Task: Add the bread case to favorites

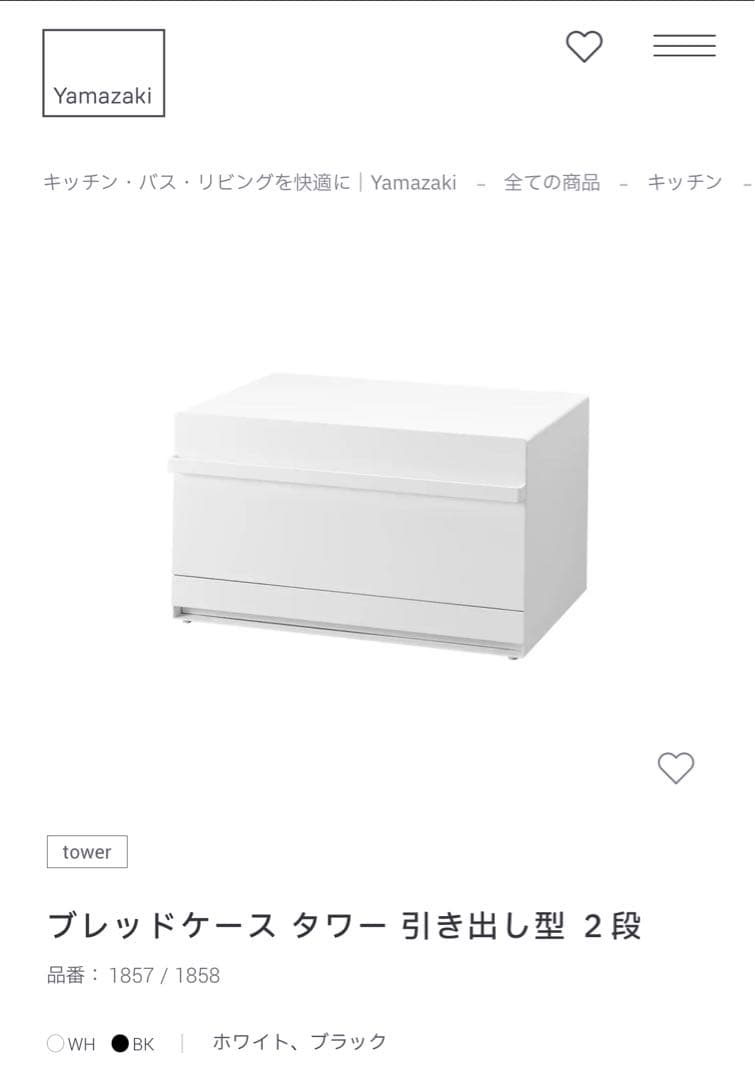Action: (676, 768)
